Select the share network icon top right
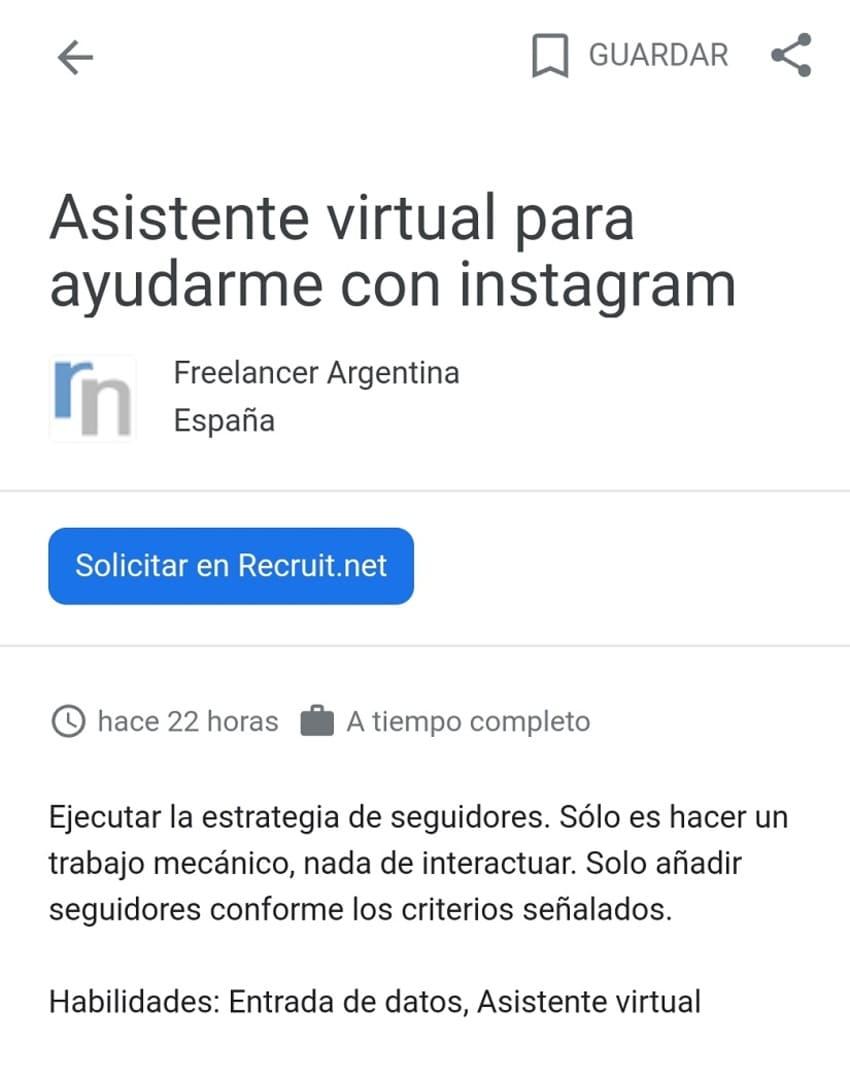The image size is (850, 1077). click(x=789, y=57)
